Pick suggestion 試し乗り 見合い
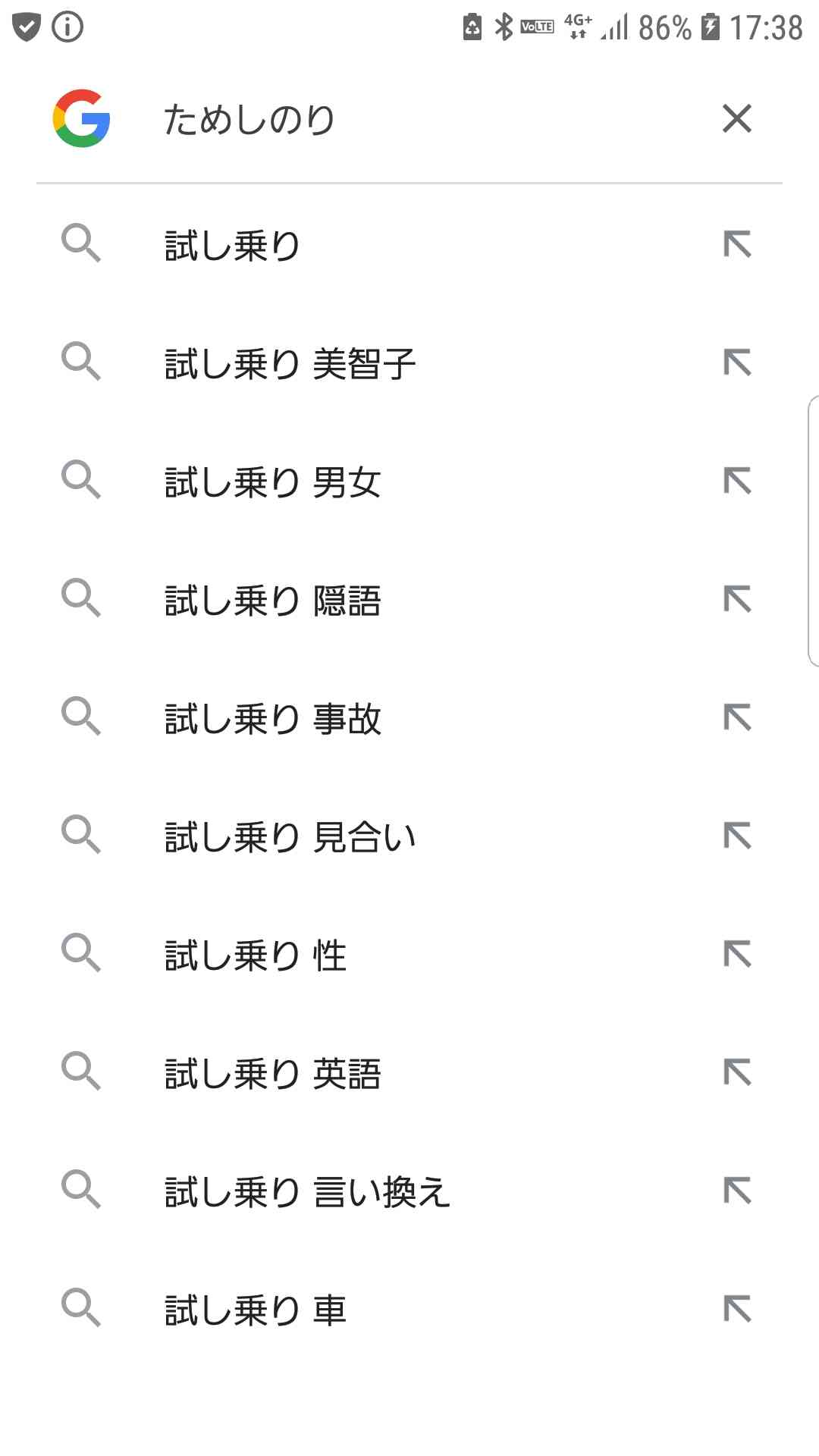 409,837
